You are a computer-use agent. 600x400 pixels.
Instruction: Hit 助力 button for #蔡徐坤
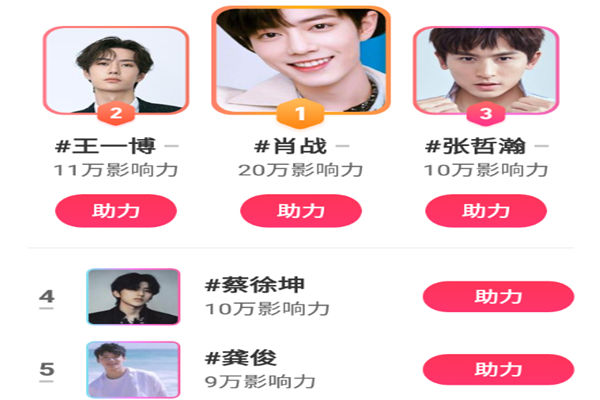tap(498, 297)
